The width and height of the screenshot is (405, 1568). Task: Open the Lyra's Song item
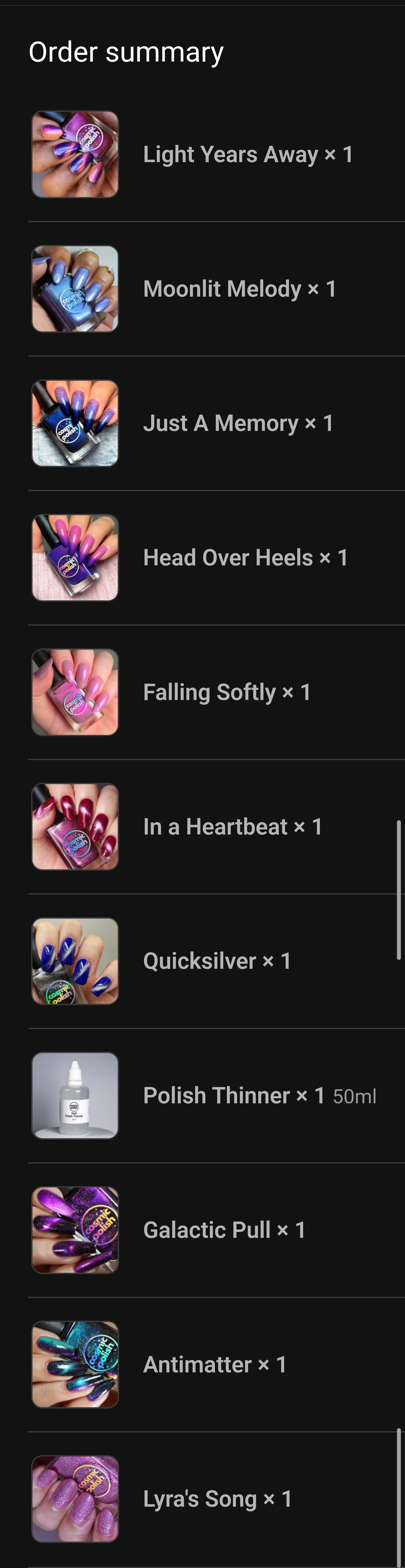[217, 1499]
